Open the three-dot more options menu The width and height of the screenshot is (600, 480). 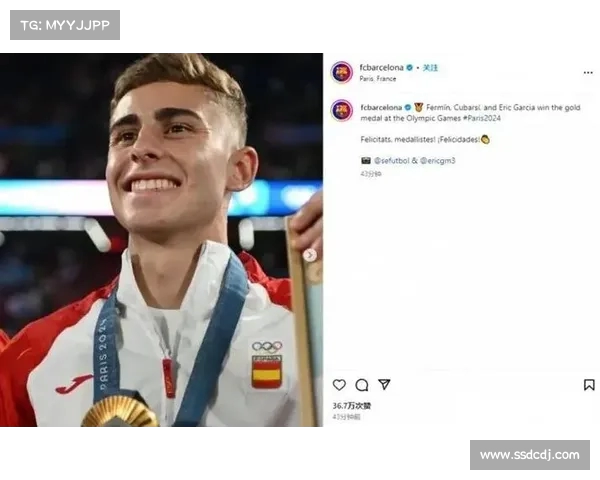[x=588, y=72]
